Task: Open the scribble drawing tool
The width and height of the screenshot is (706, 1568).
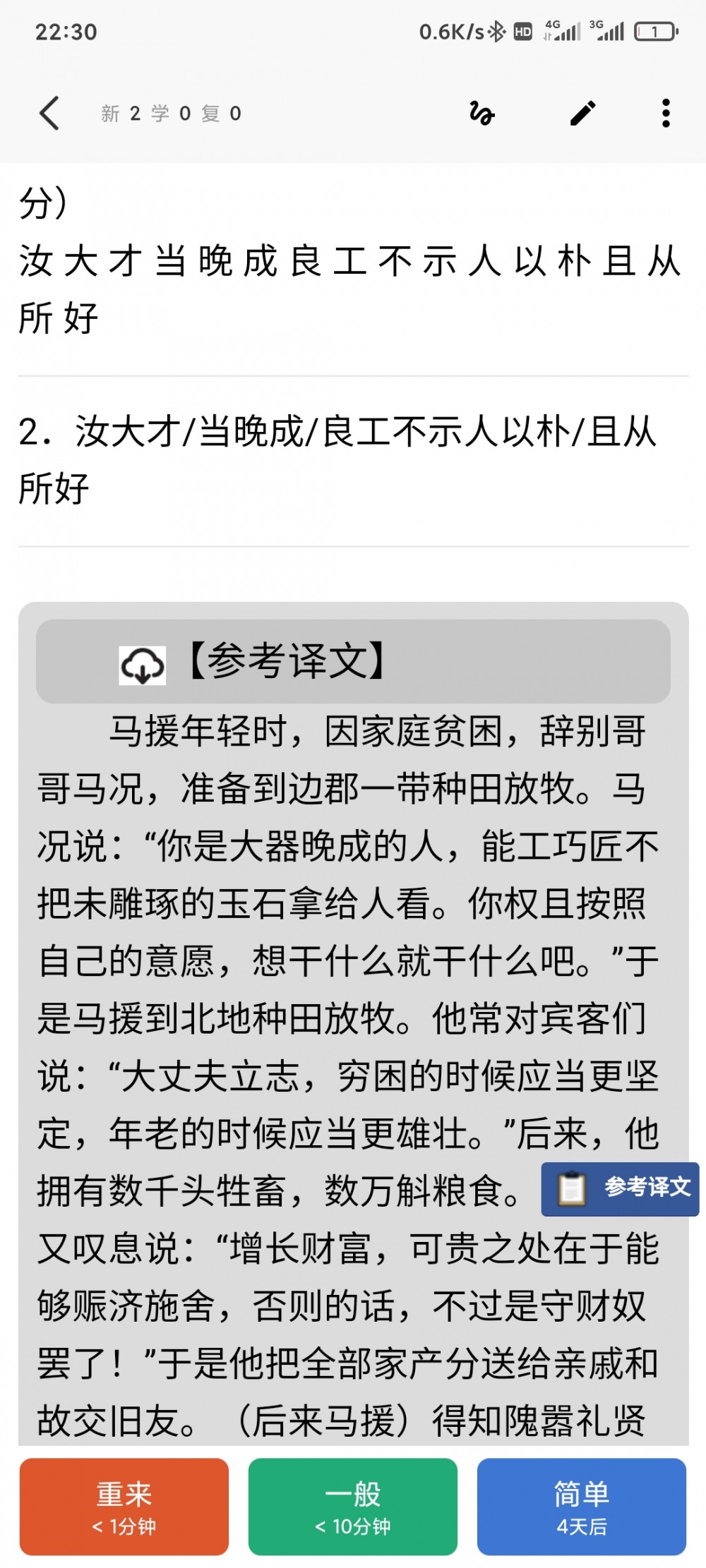Action: point(482,113)
